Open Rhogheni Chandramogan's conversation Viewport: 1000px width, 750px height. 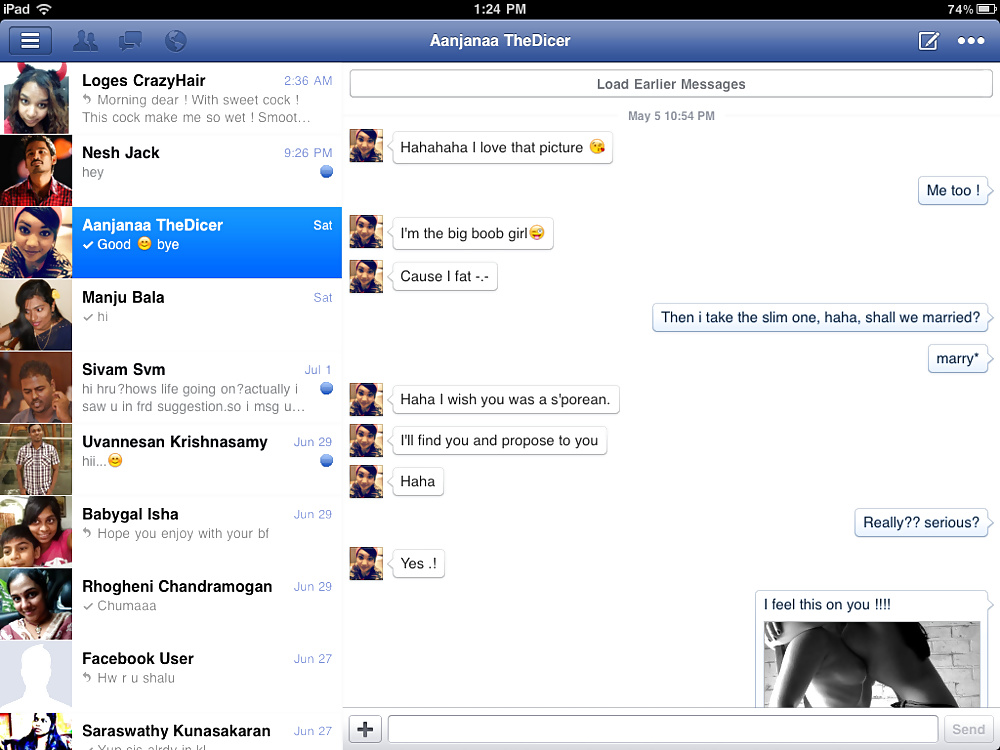click(x=205, y=603)
